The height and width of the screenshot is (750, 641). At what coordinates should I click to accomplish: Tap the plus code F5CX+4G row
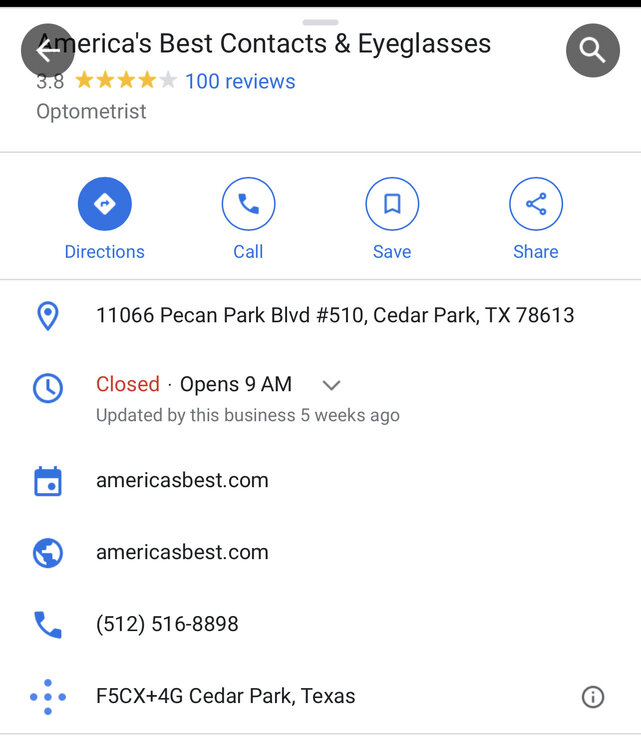[225, 696]
